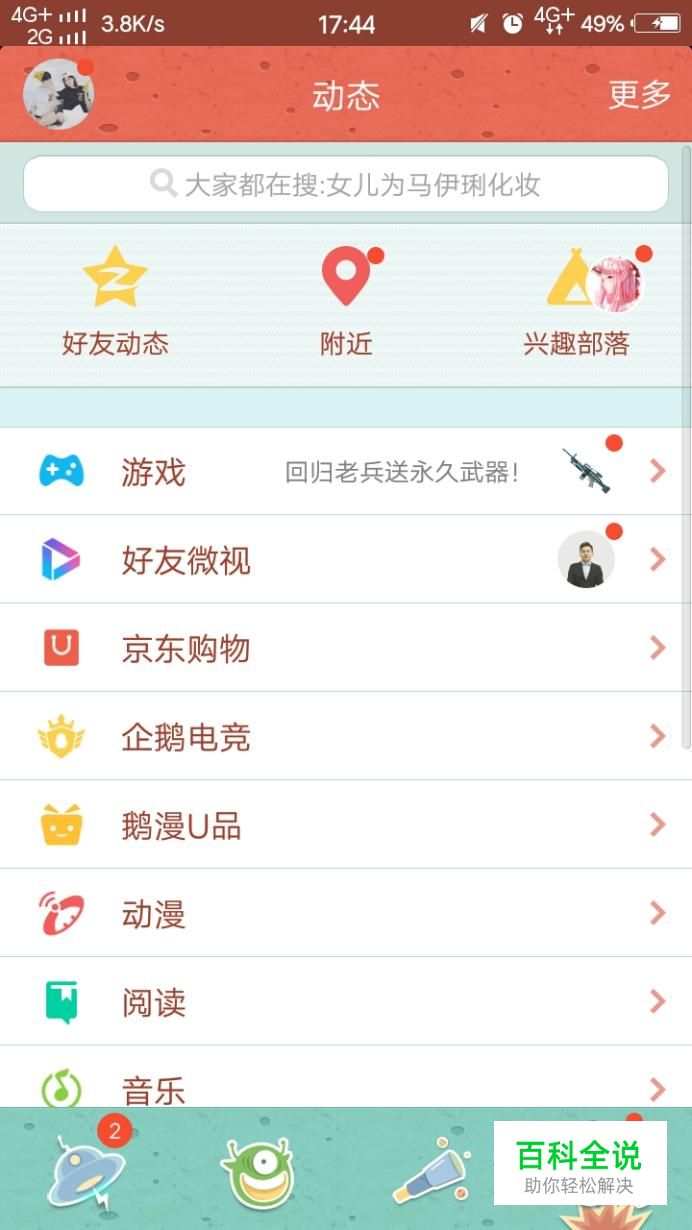Open 京东购物 shopping
This screenshot has width=692, height=1230.
(346, 648)
